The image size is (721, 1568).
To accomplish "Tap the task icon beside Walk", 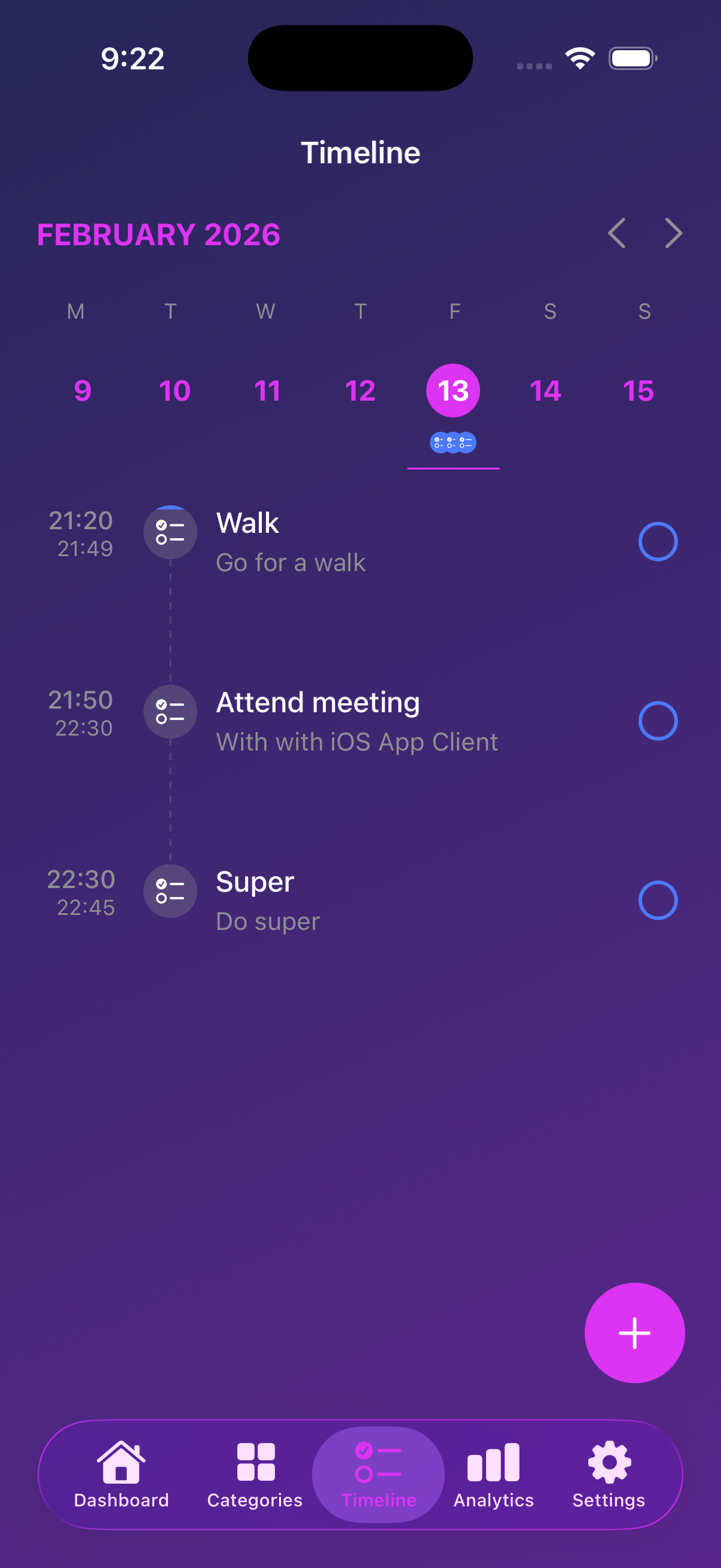I will click(170, 533).
